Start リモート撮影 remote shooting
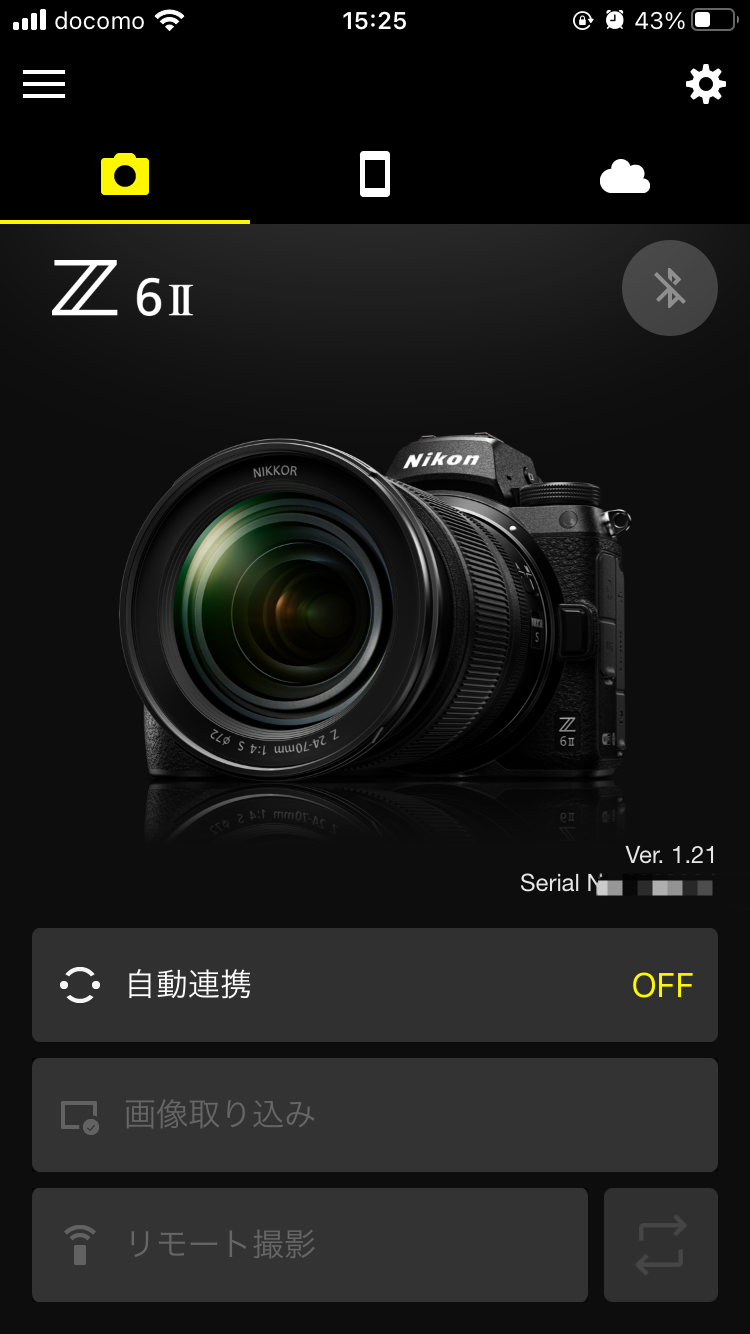 click(309, 1245)
